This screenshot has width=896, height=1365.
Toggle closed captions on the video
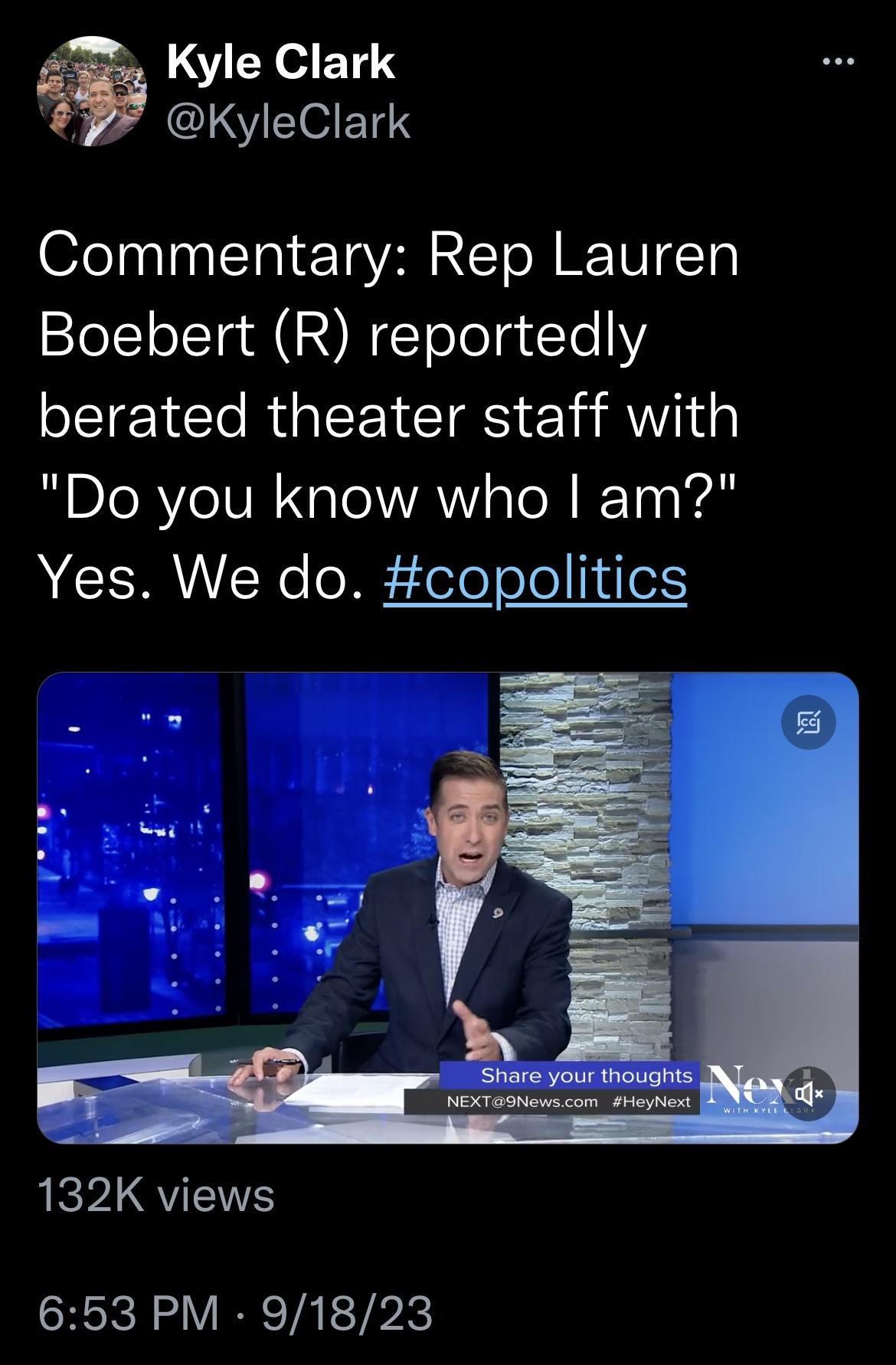tap(809, 722)
